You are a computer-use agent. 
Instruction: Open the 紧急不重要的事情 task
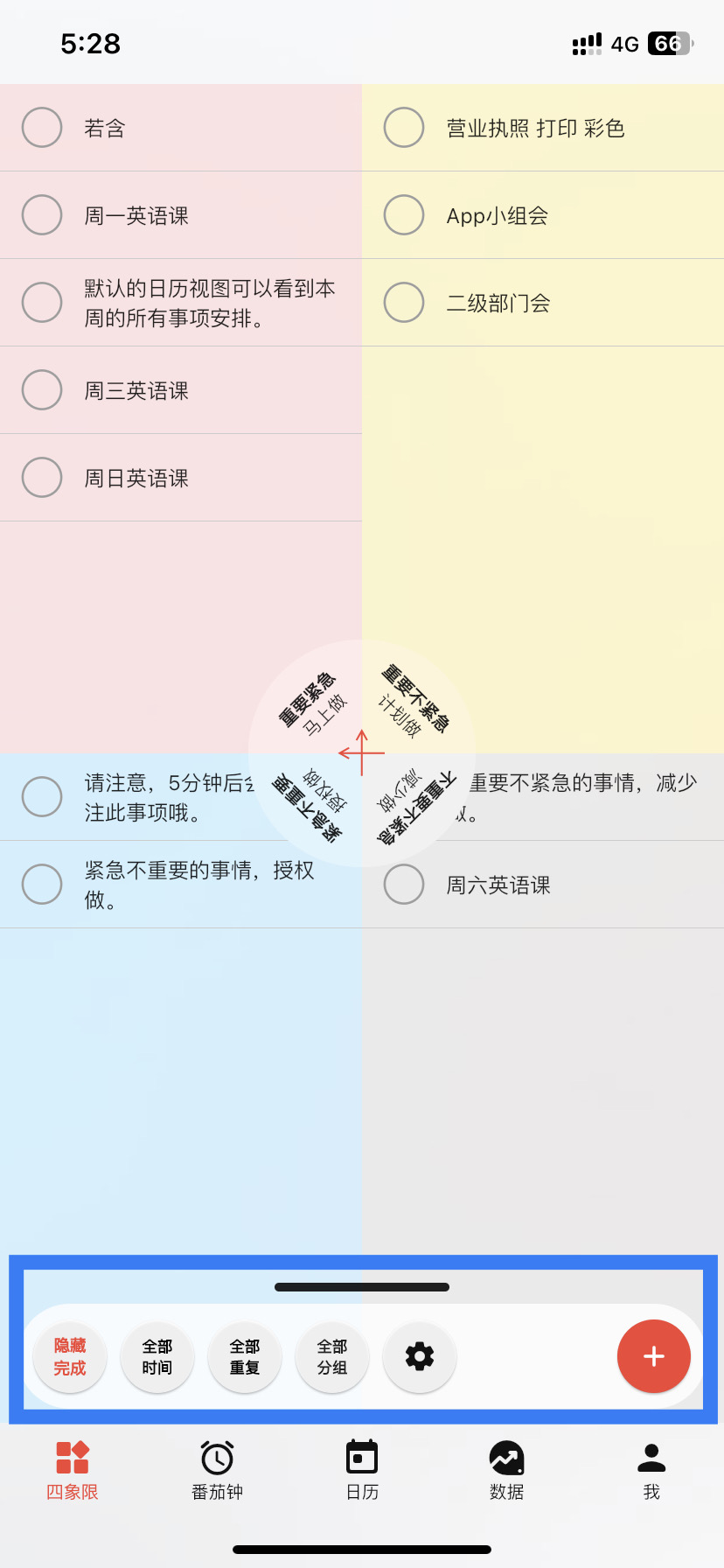click(x=199, y=885)
